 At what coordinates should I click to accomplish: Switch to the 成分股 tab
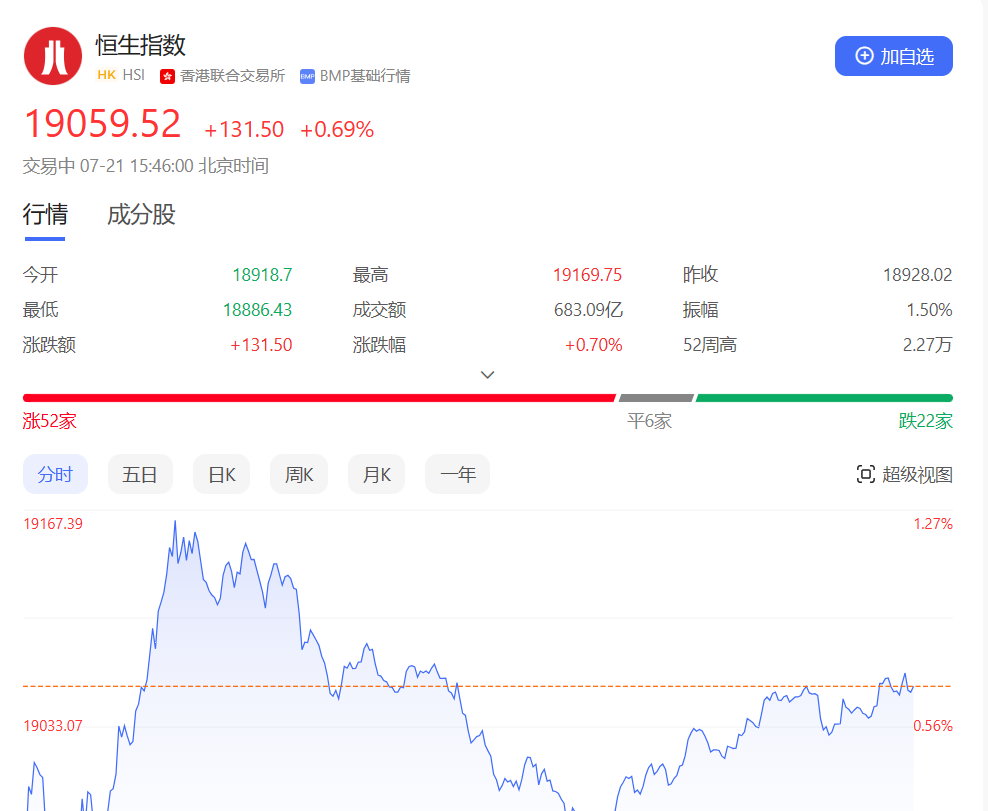(x=141, y=214)
